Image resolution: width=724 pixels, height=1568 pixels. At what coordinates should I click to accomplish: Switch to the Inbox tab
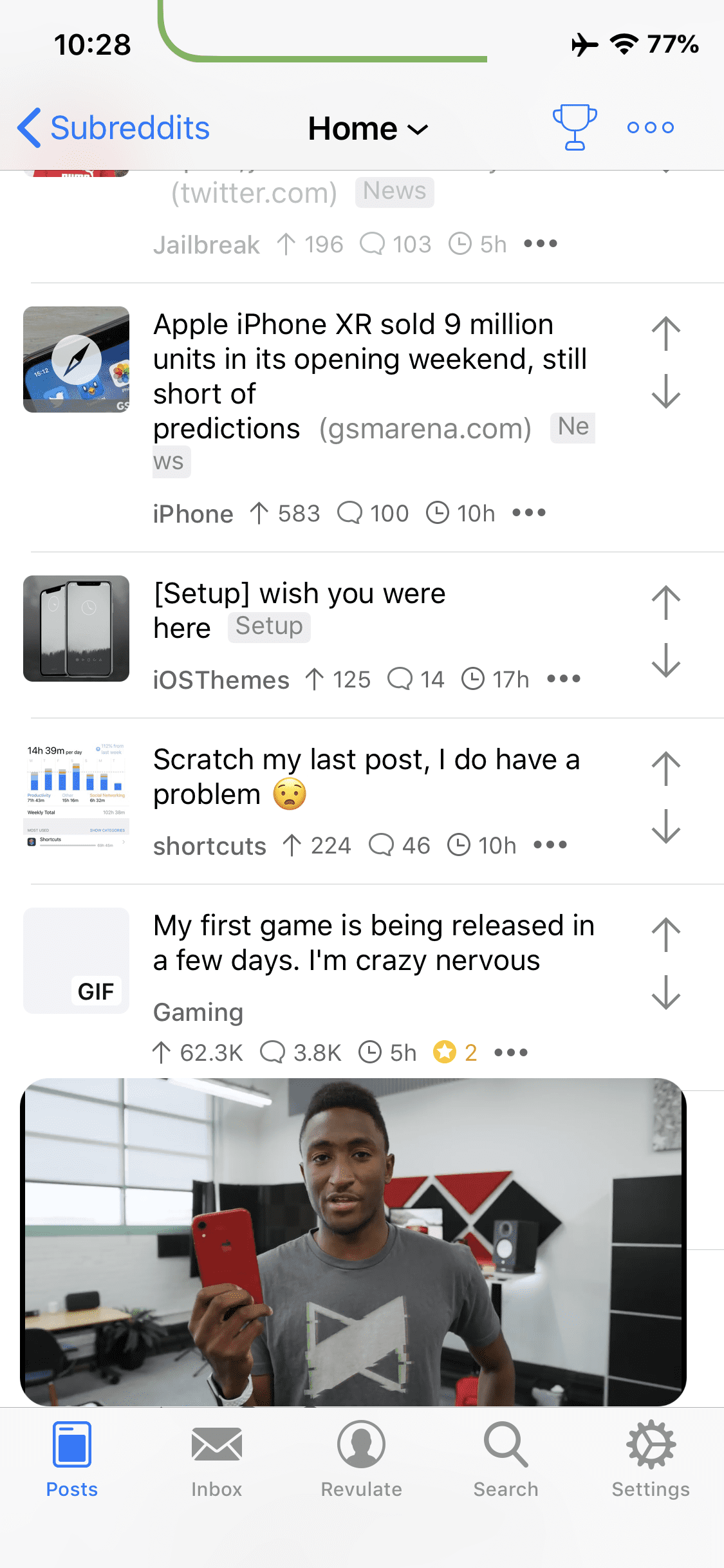[x=217, y=1458]
